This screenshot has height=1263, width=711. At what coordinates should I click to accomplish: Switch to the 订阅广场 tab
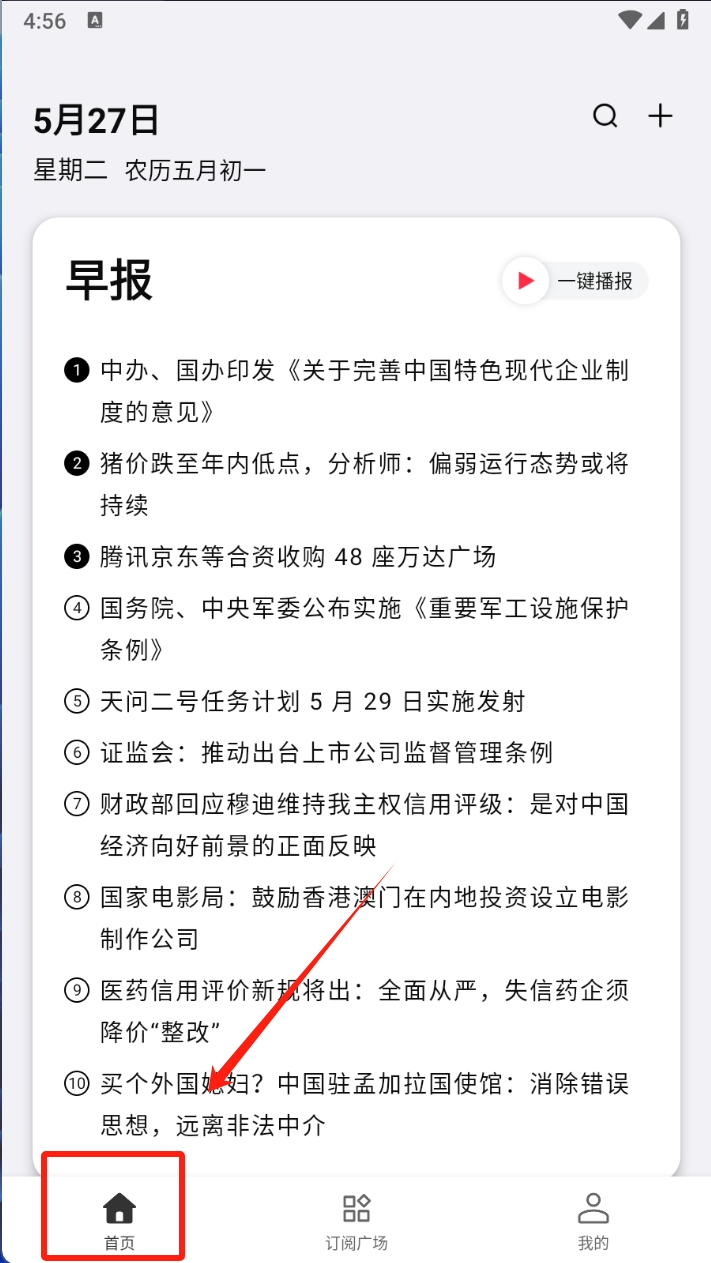click(356, 1219)
